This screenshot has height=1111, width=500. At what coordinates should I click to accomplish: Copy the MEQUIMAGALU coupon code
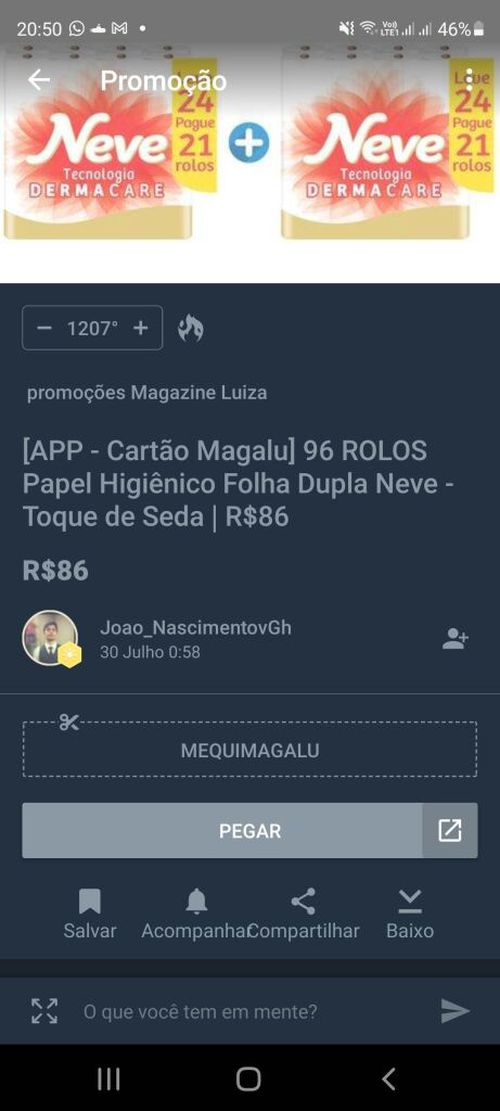click(250, 750)
